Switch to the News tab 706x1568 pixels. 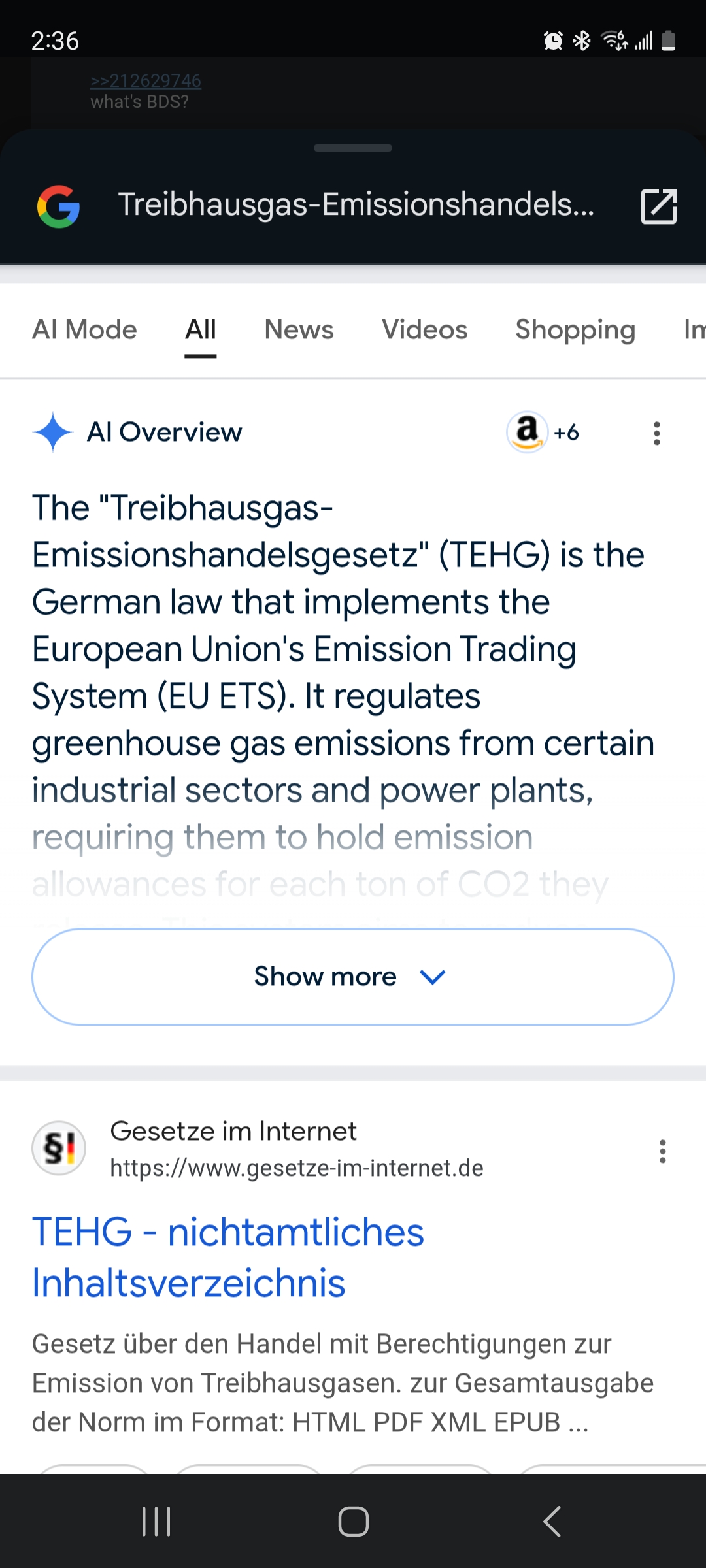click(x=299, y=330)
